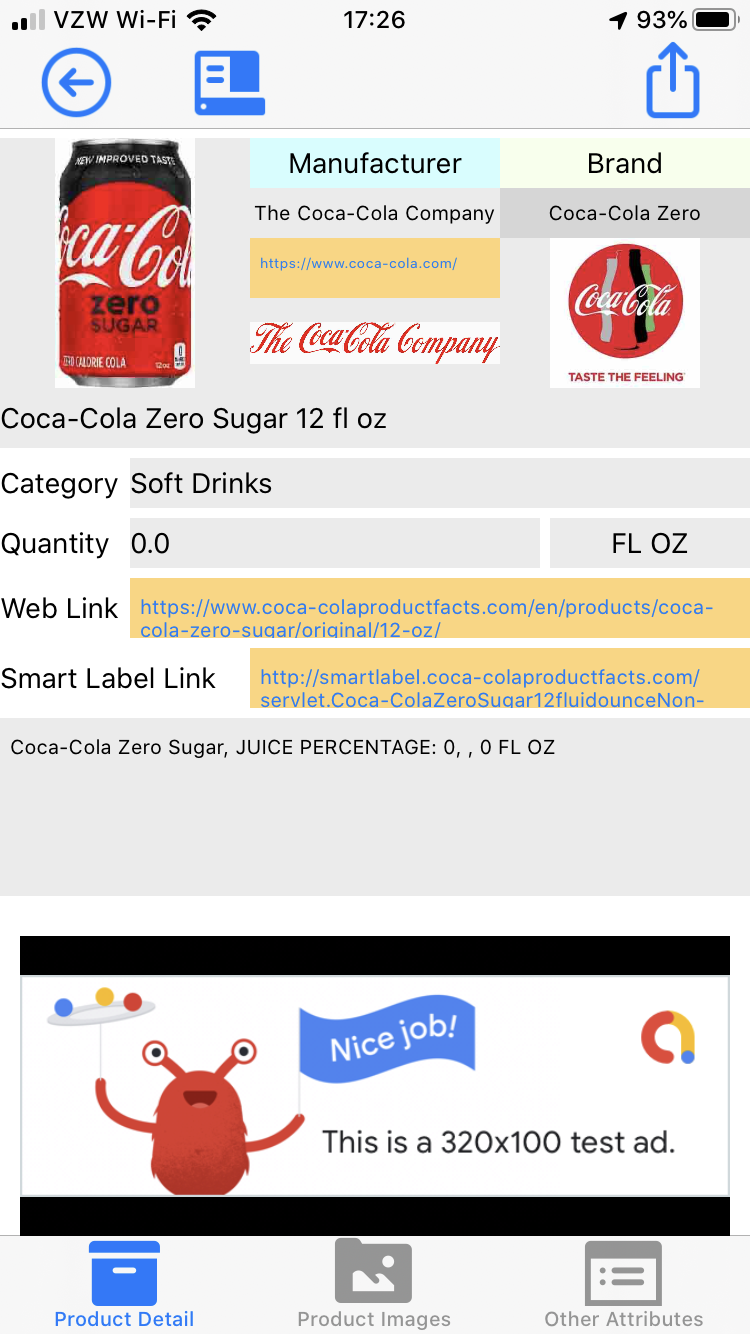Open the product facts Web Link
This screenshot has height=1334, width=750.
[428, 618]
